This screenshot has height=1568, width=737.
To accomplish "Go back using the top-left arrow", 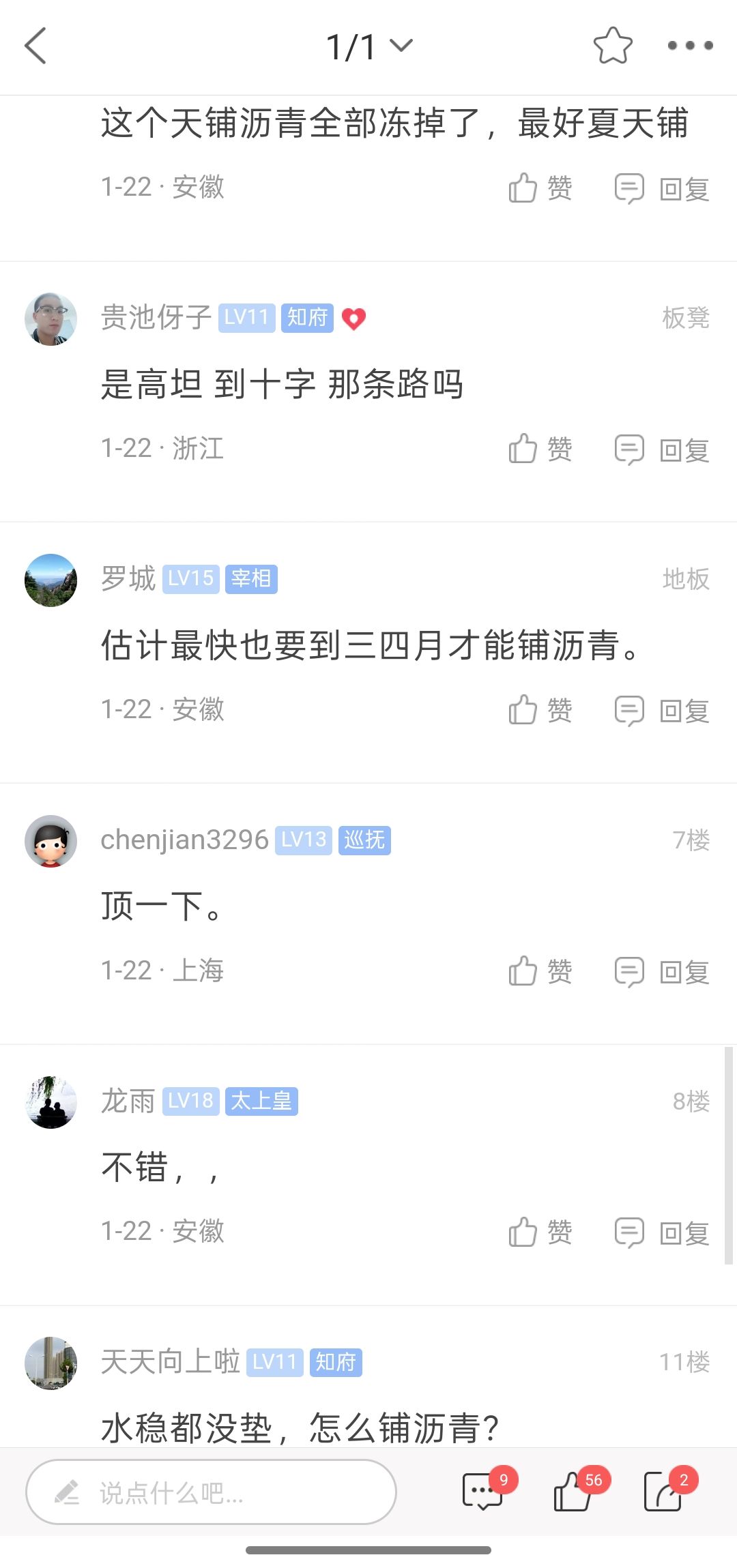I will point(35,46).
